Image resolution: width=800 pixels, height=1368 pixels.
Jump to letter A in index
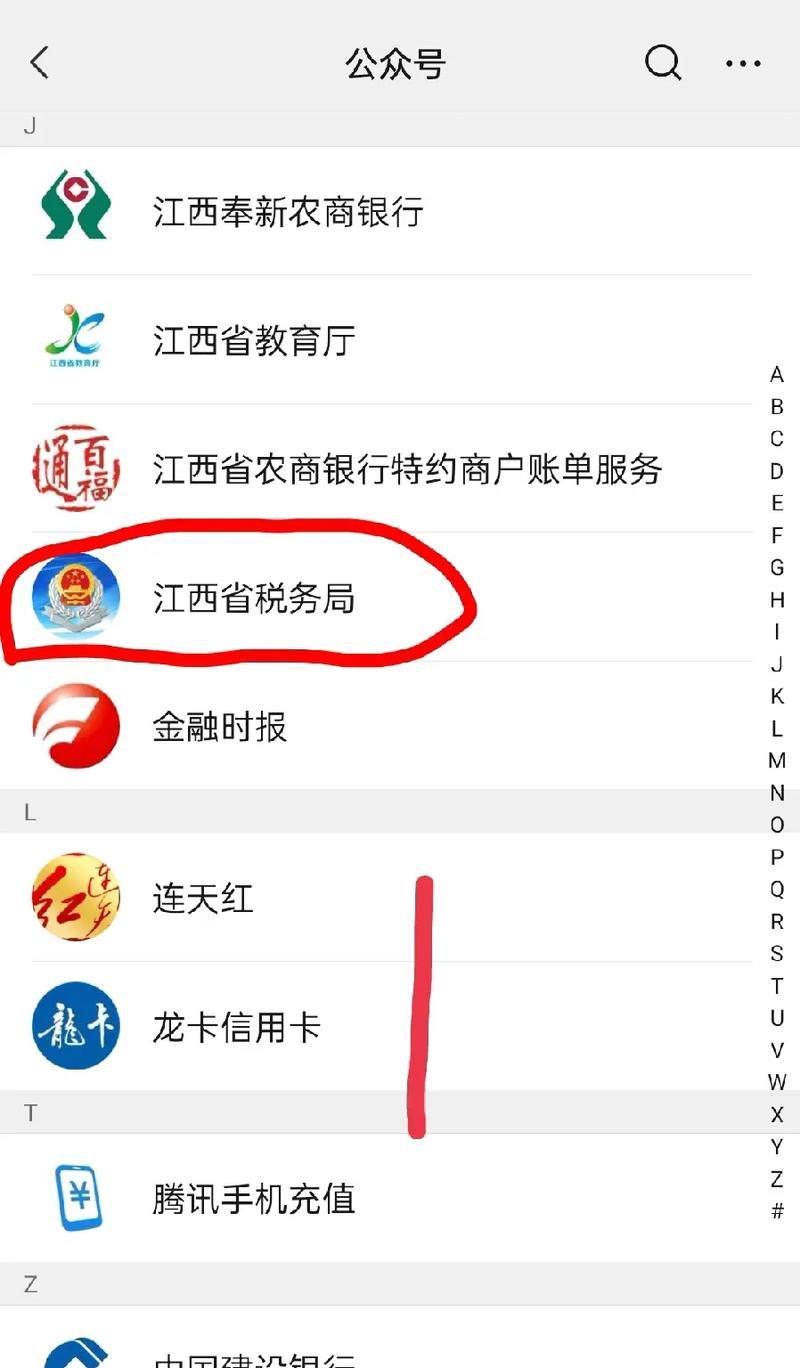coord(777,375)
